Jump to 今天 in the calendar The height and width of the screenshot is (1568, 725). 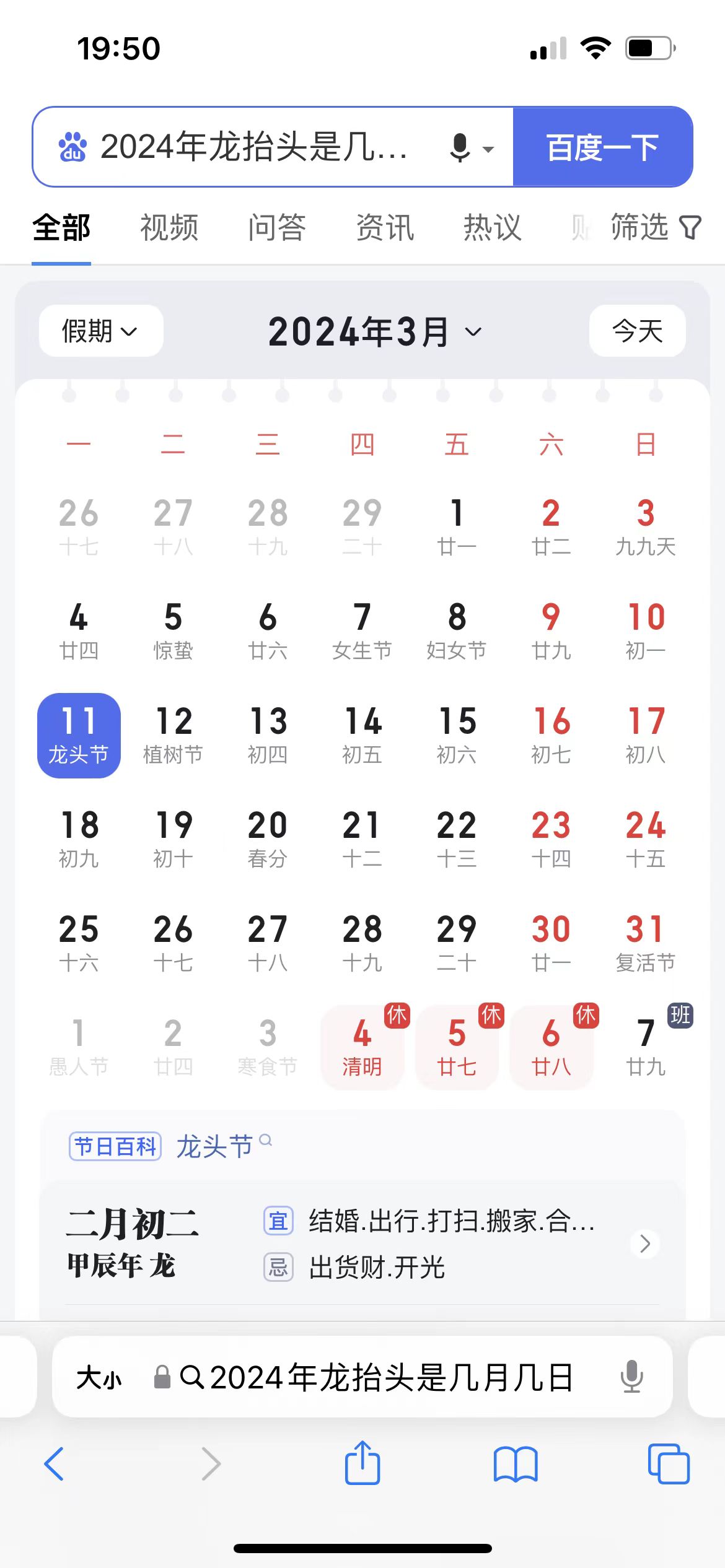[x=637, y=331]
